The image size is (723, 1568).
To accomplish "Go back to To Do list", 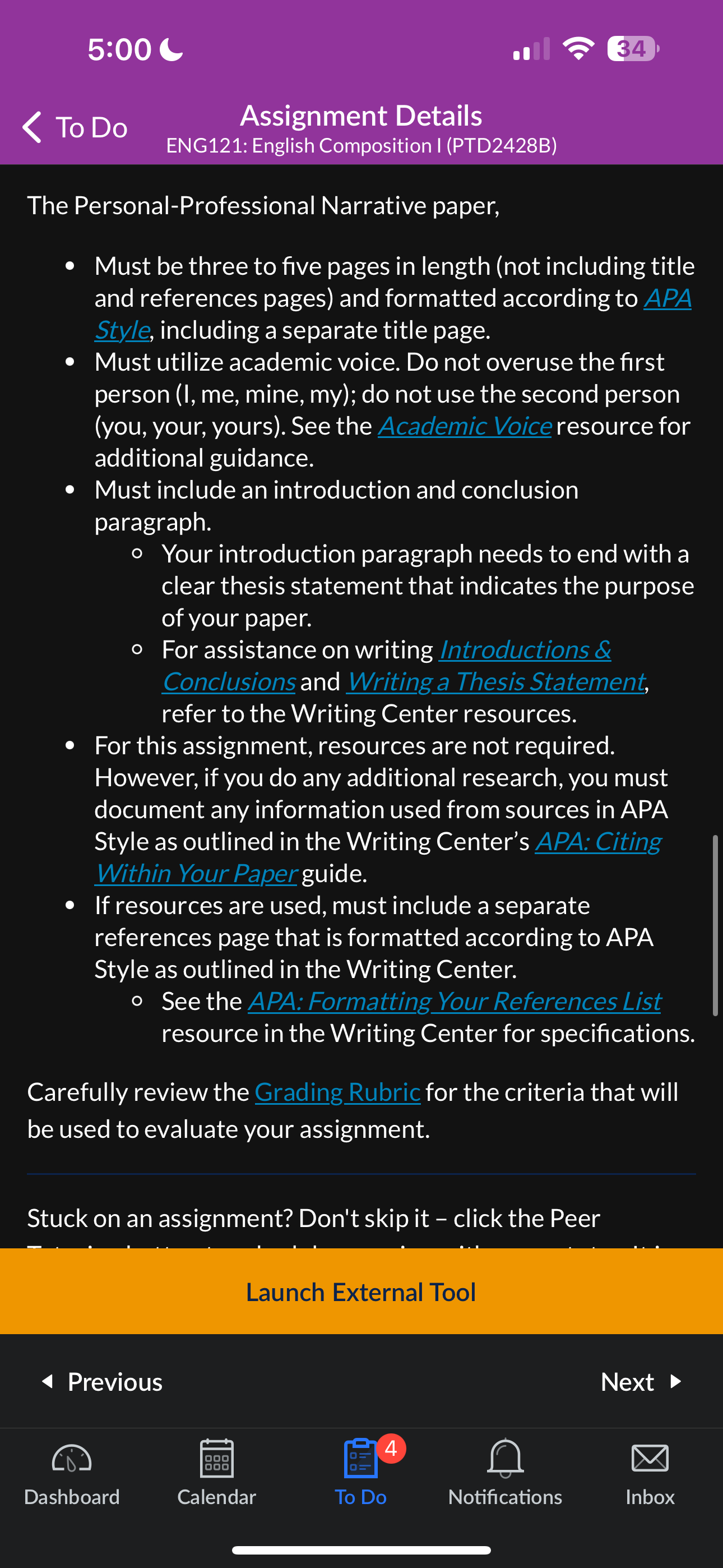I will click(75, 127).
